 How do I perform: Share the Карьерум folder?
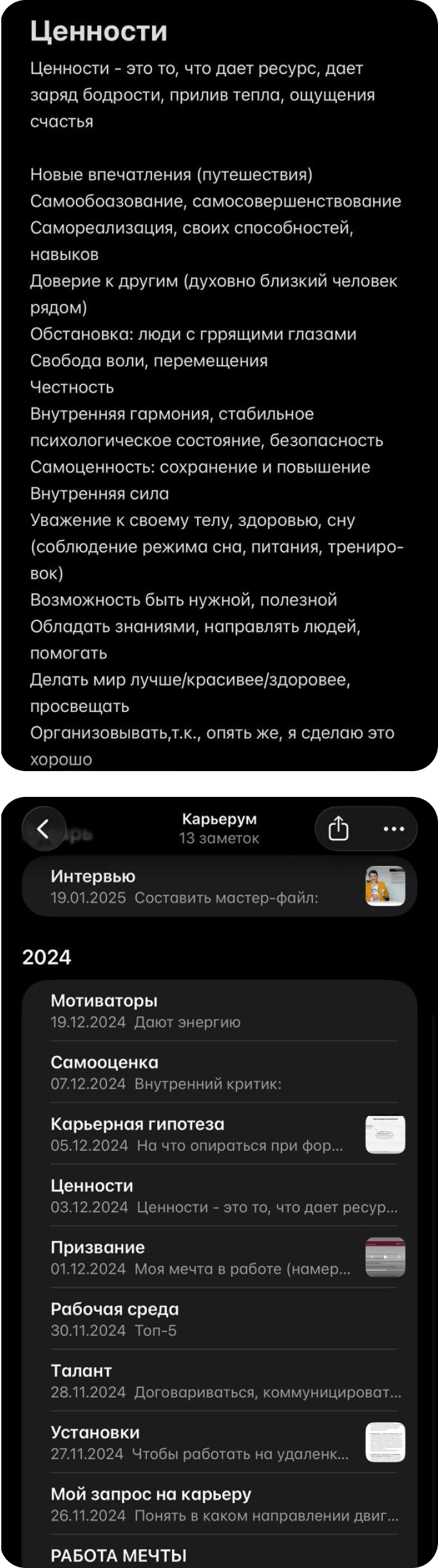tap(339, 828)
